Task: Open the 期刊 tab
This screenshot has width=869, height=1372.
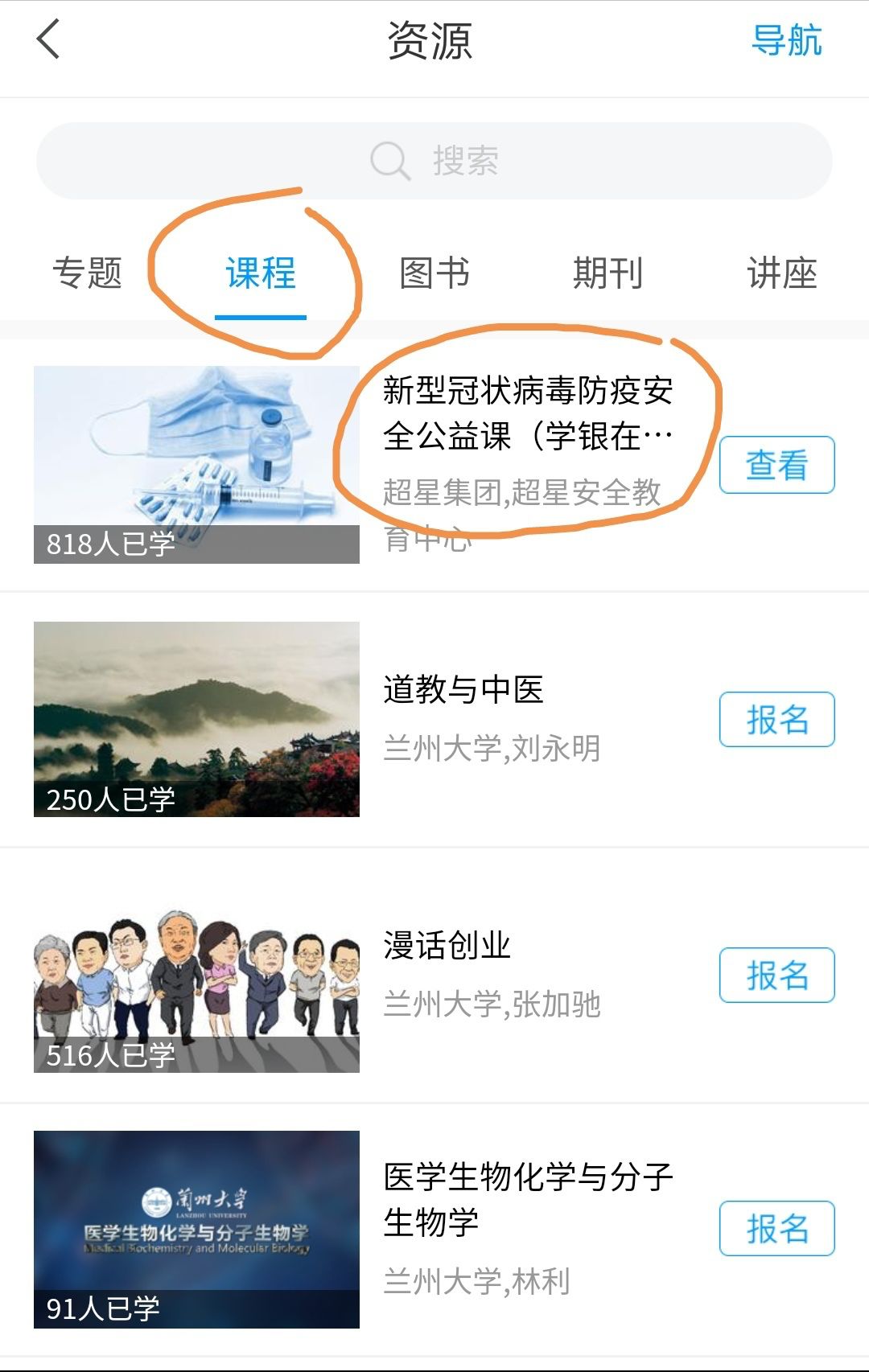Action: coord(608,273)
